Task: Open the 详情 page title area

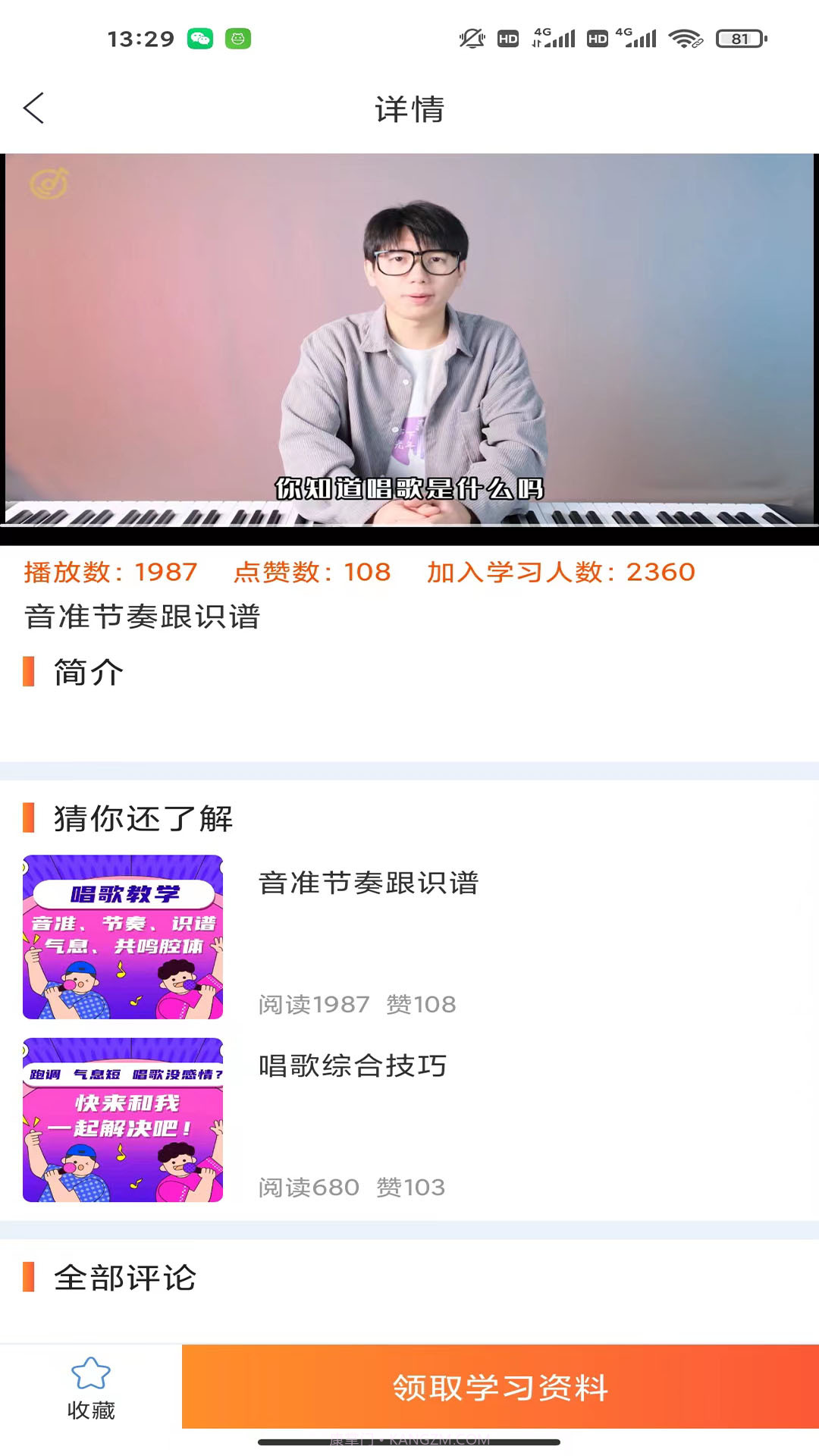Action: (x=409, y=108)
